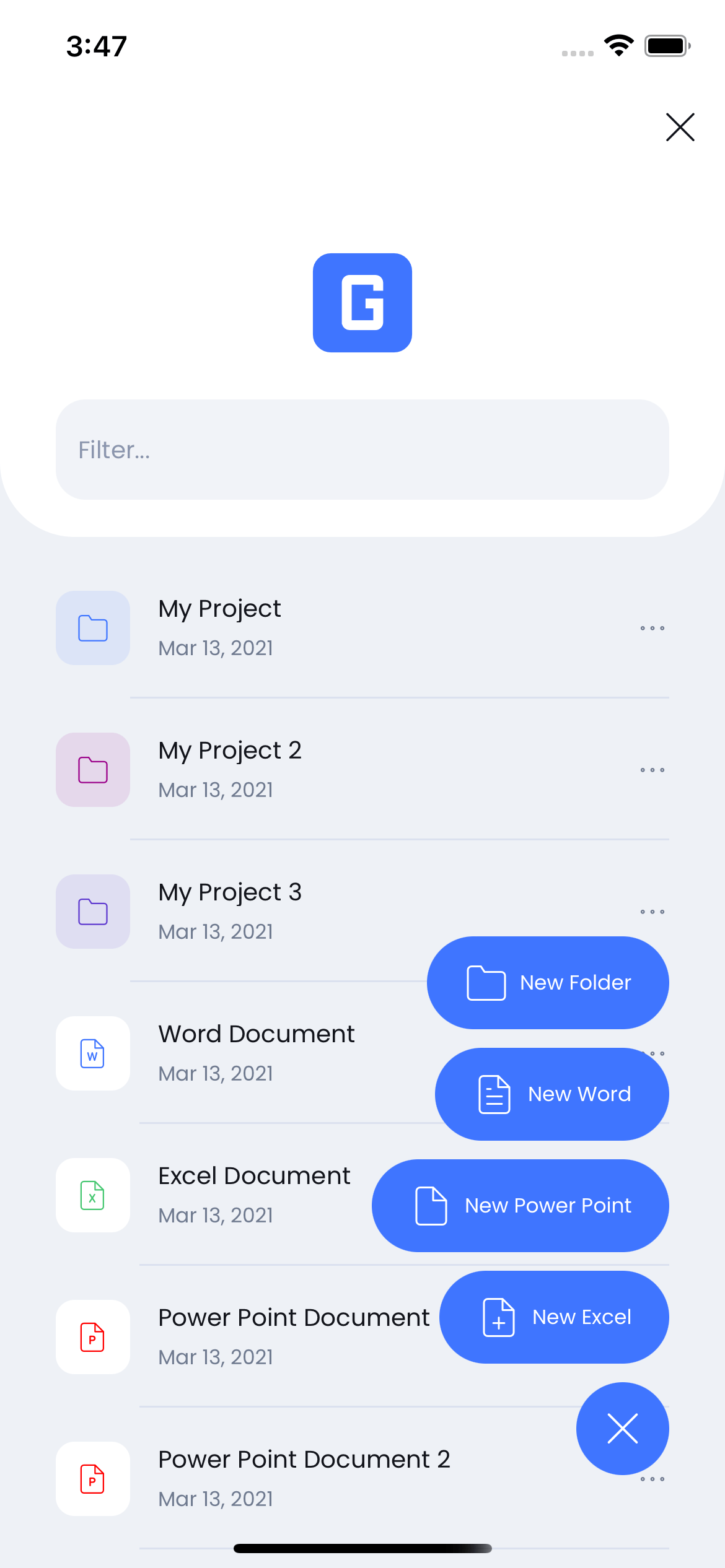Create a New Word document

(551, 1094)
